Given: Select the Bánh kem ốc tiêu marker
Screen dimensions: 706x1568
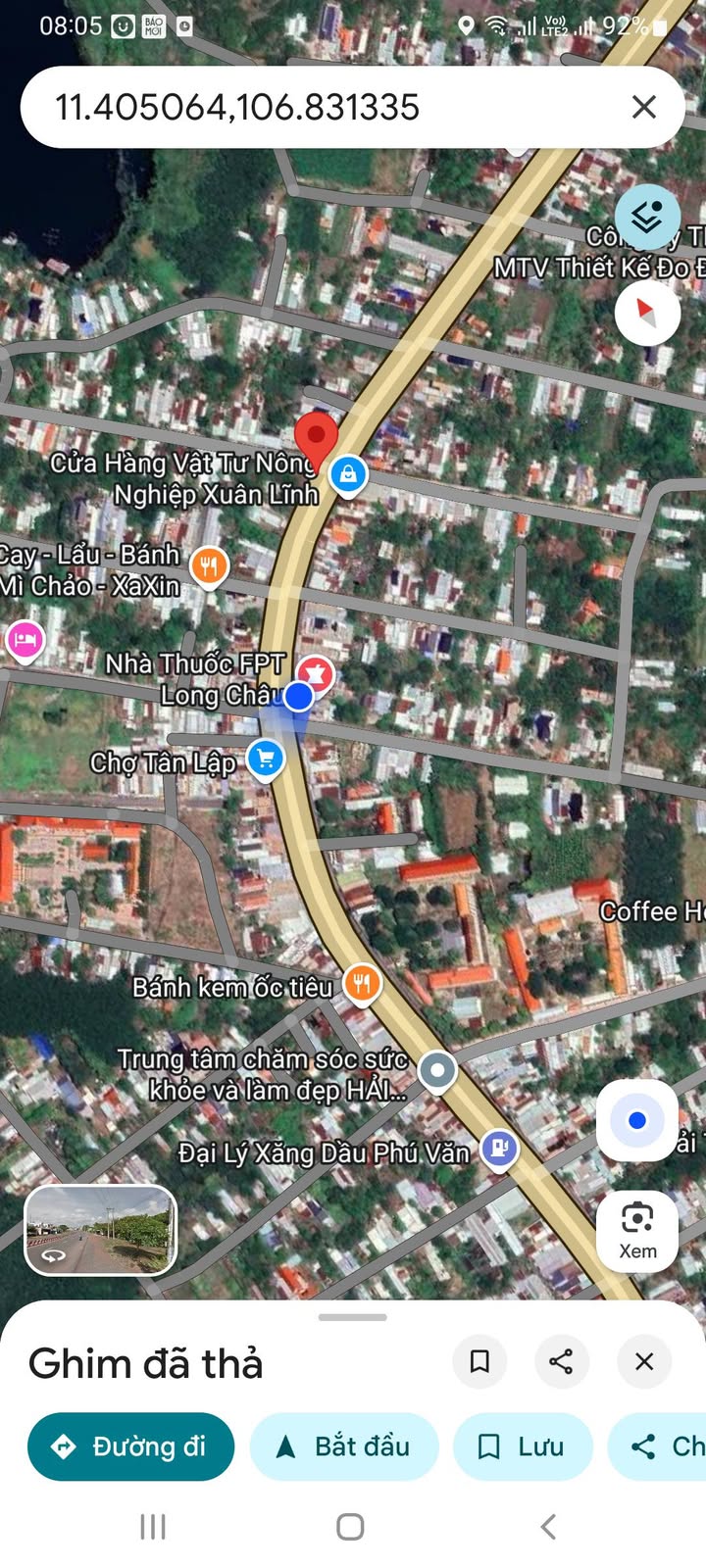Looking at the screenshot, I should click(362, 983).
